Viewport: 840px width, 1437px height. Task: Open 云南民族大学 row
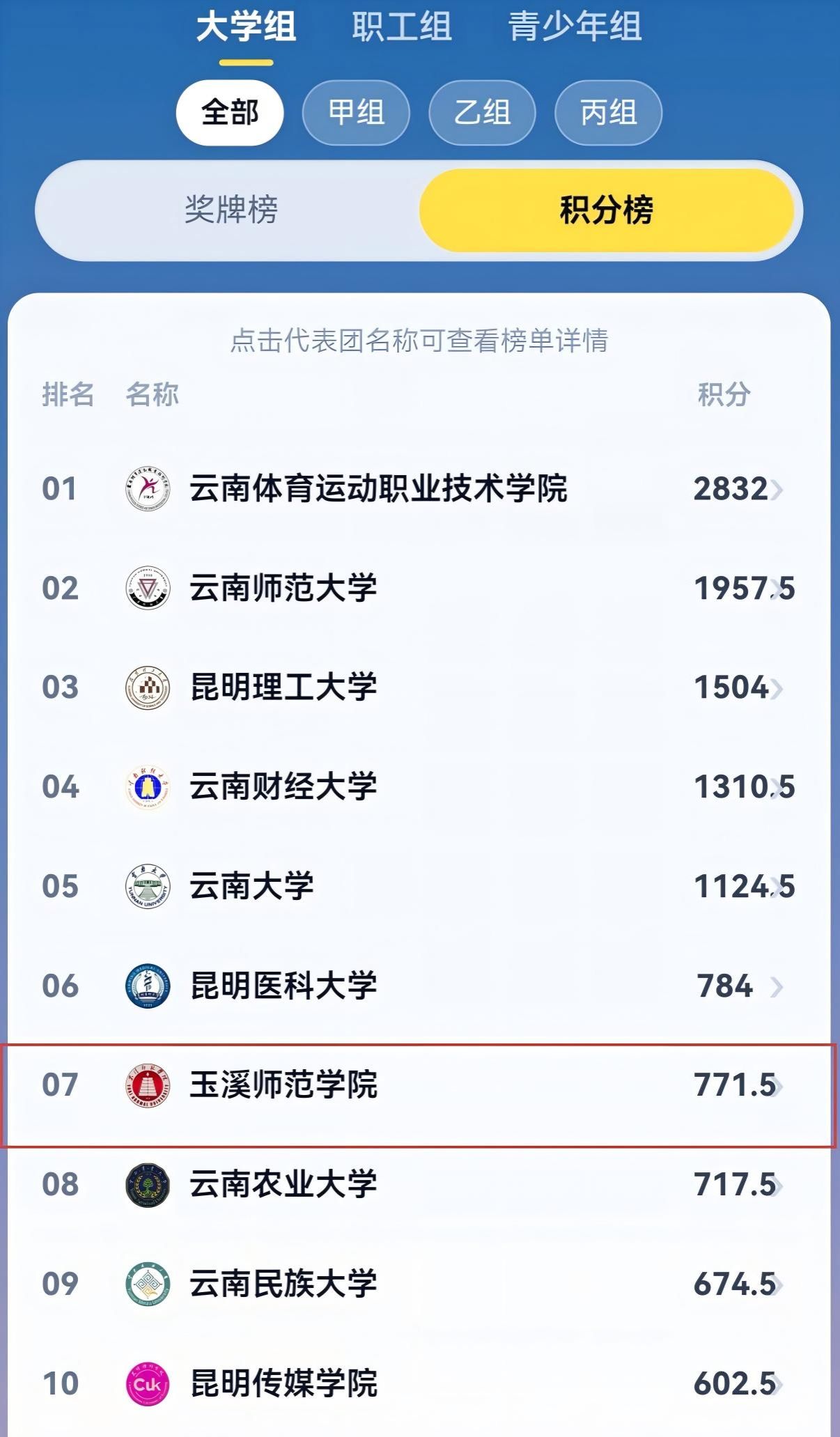point(419,1284)
